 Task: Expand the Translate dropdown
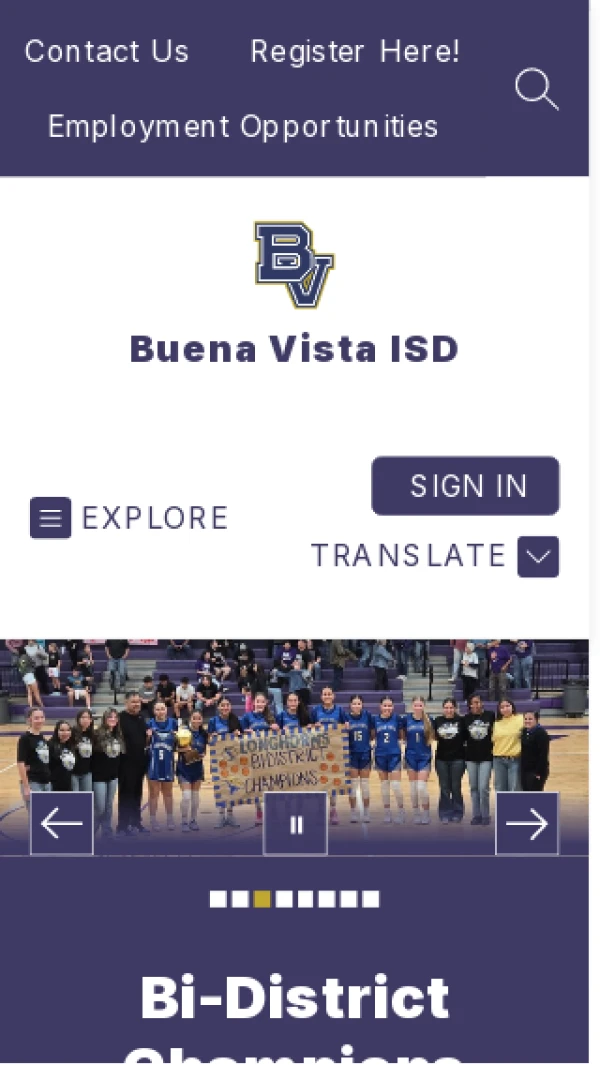click(x=538, y=557)
